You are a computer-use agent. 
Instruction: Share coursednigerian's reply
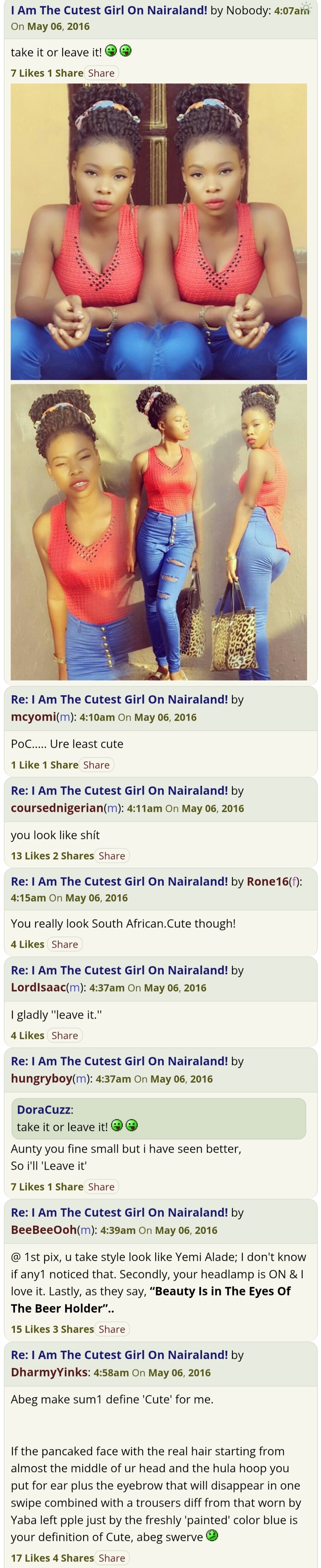(112, 855)
